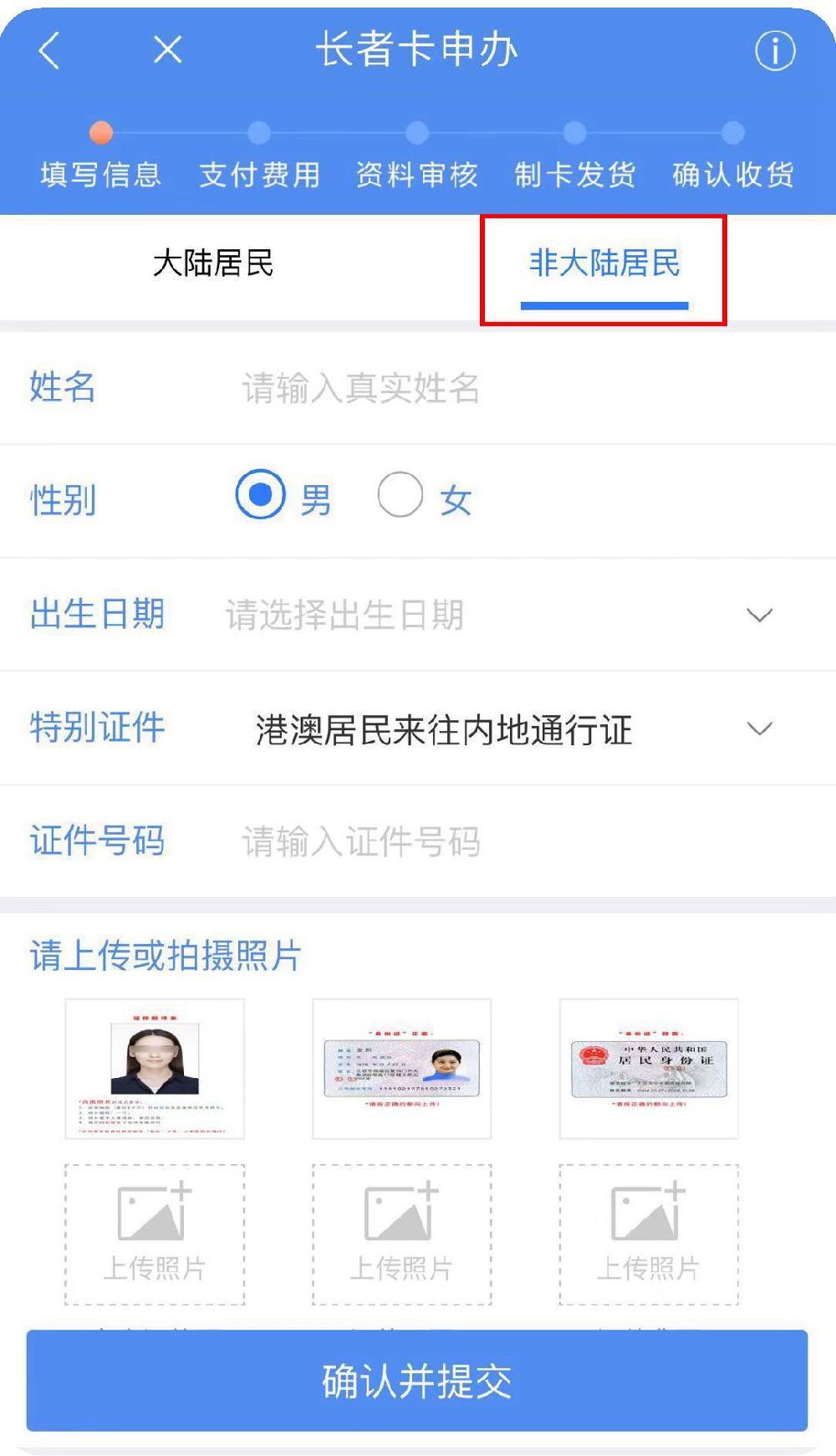Open the info icon in the header
The width and height of the screenshot is (836, 1456).
tap(775, 51)
